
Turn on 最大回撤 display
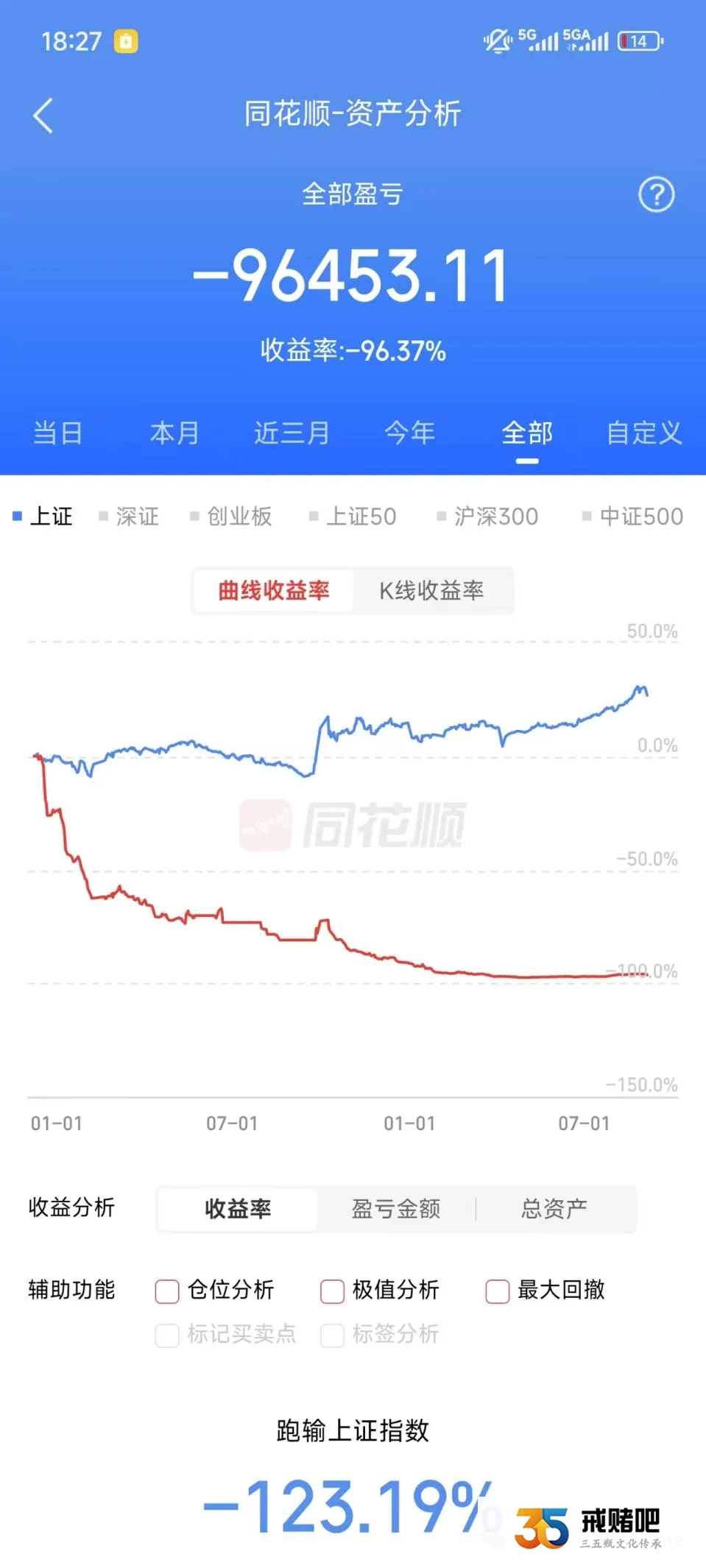pos(498,1291)
